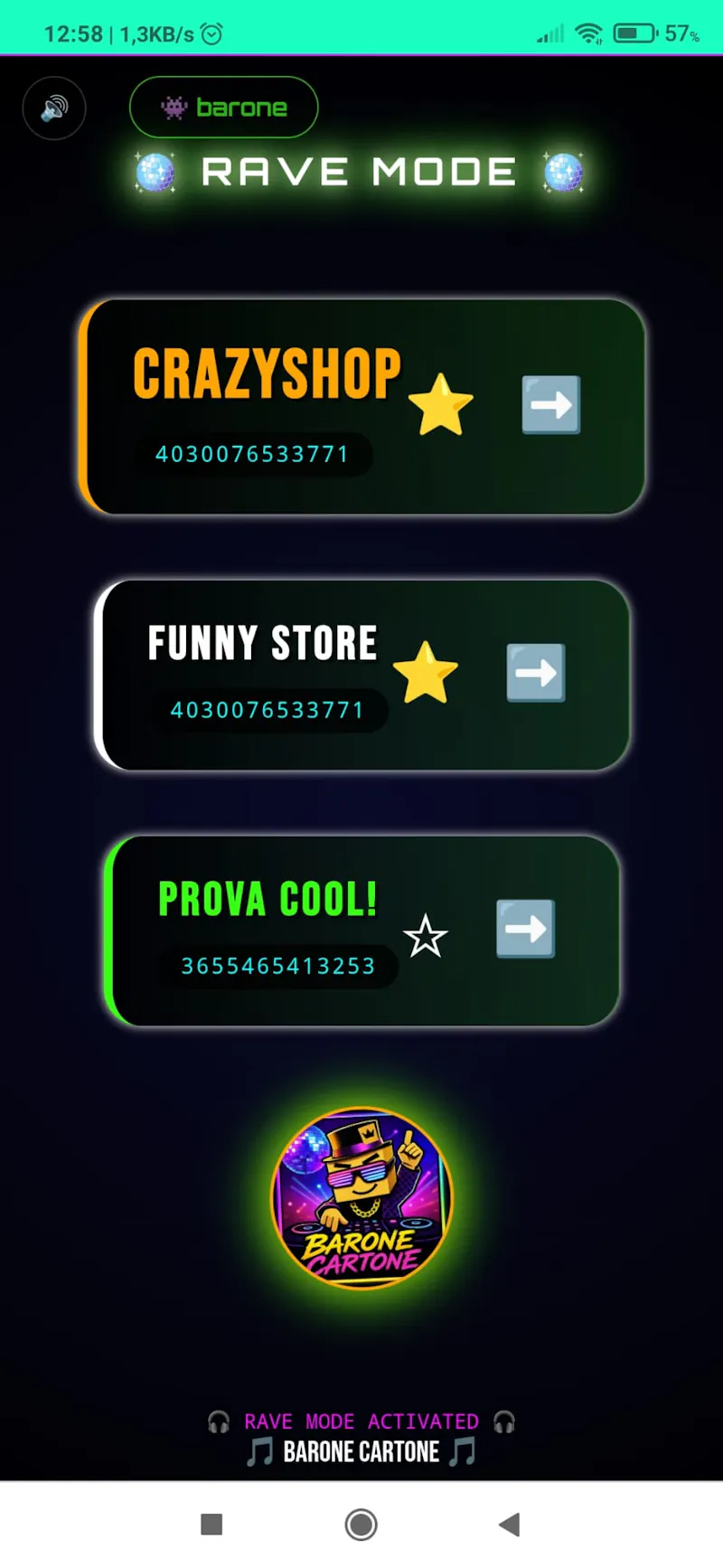Image resolution: width=723 pixels, height=1568 pixels.
Task: Tap the arrow on the CRAZYSHOP card
Action: point(551,404)
